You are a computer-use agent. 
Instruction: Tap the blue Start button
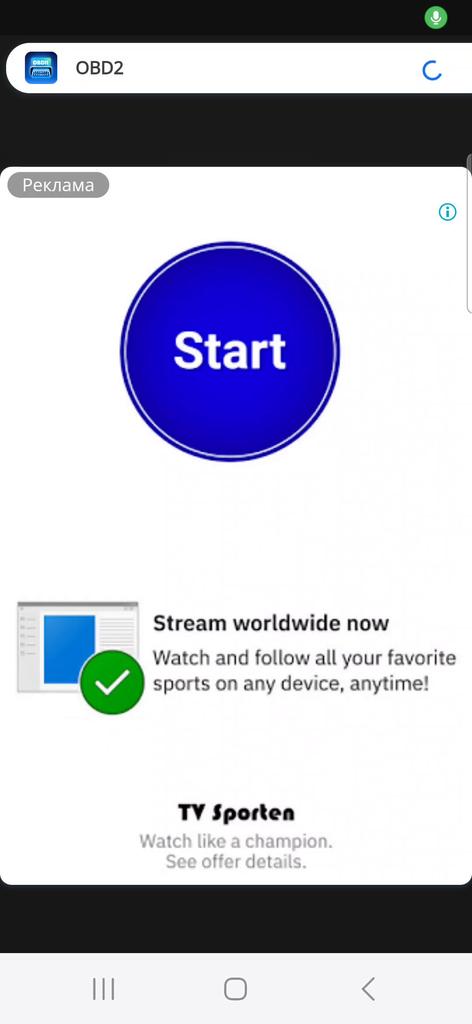pyautogui.click(x=230, y=351)
